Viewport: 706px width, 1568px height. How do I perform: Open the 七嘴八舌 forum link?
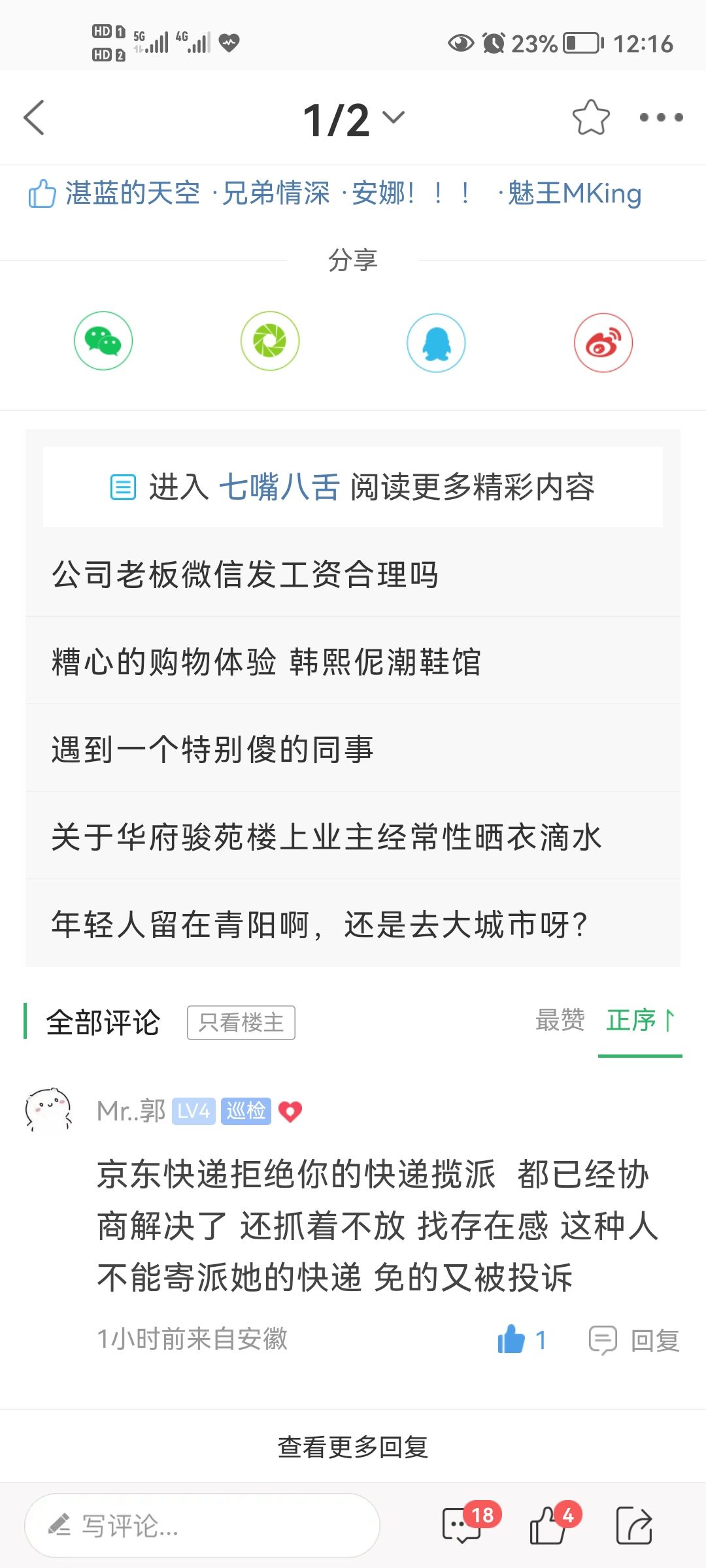coord(278,487)
